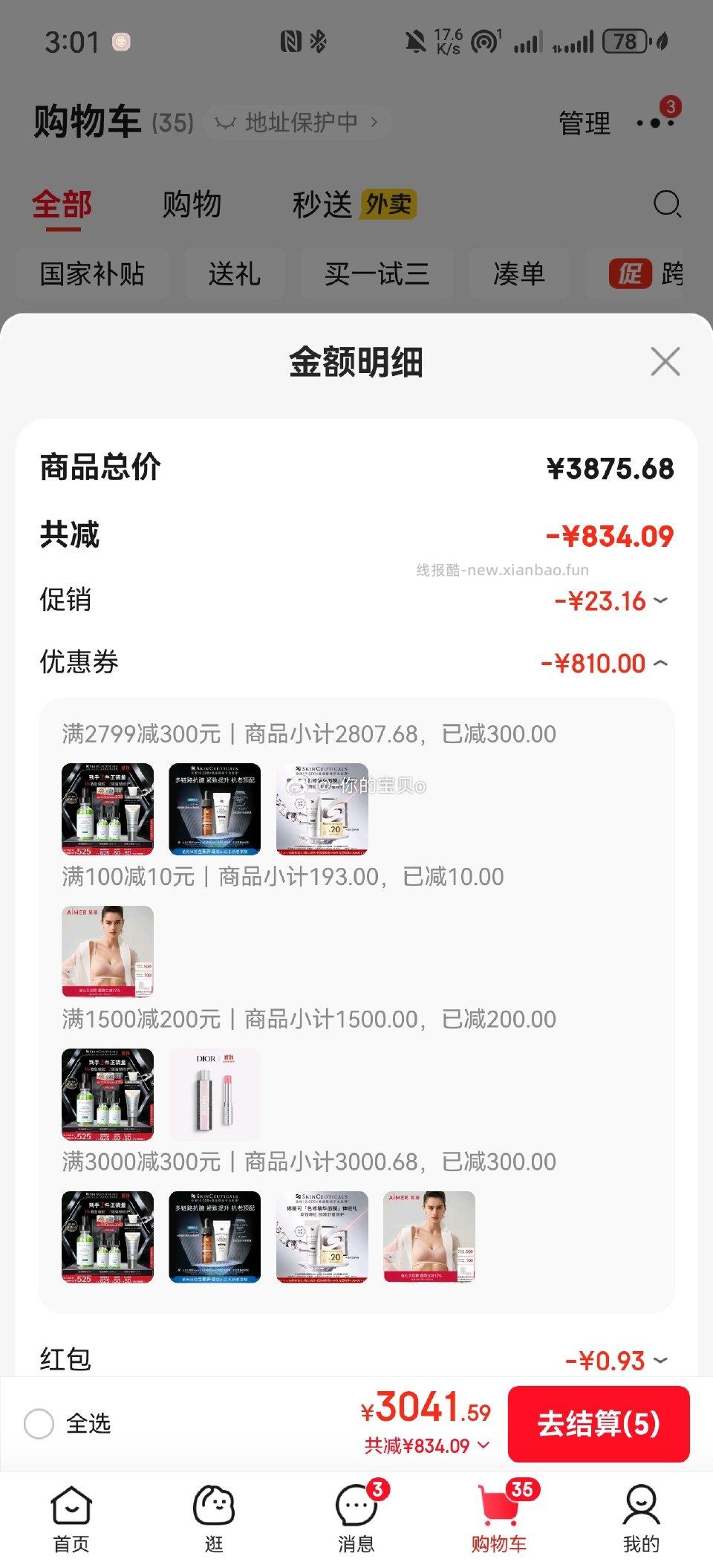The height and width of the screenshot is (1568, 713).
Task: Open the 地址保护中 address link
Action: [299, 121]
